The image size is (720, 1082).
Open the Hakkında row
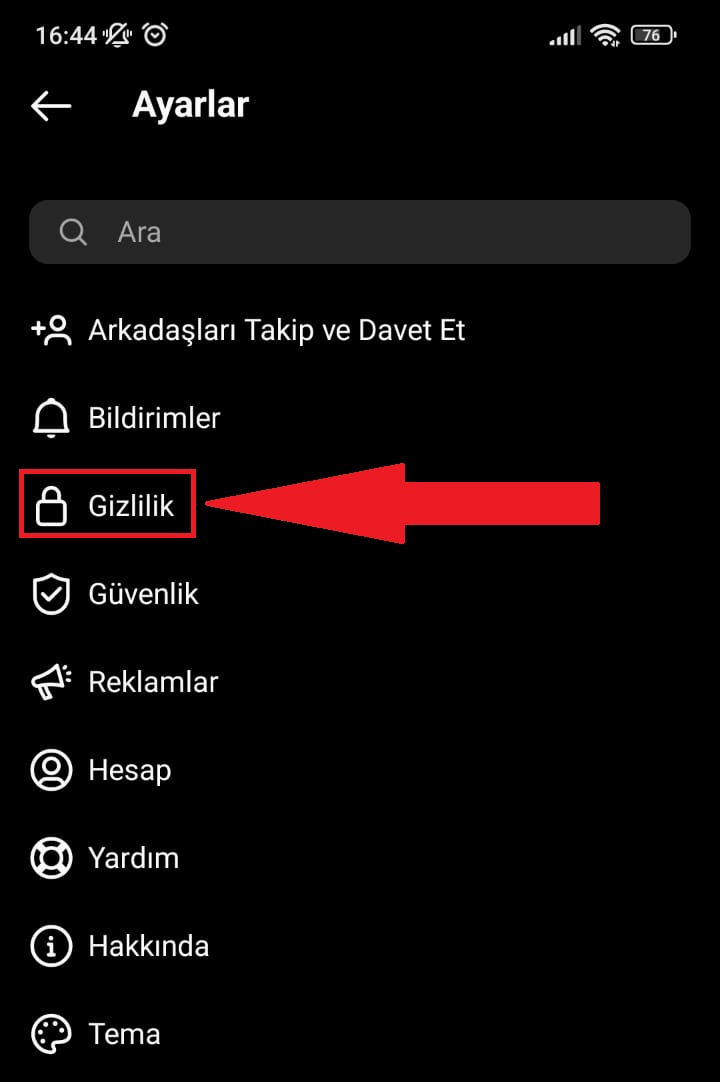(148, 946)
